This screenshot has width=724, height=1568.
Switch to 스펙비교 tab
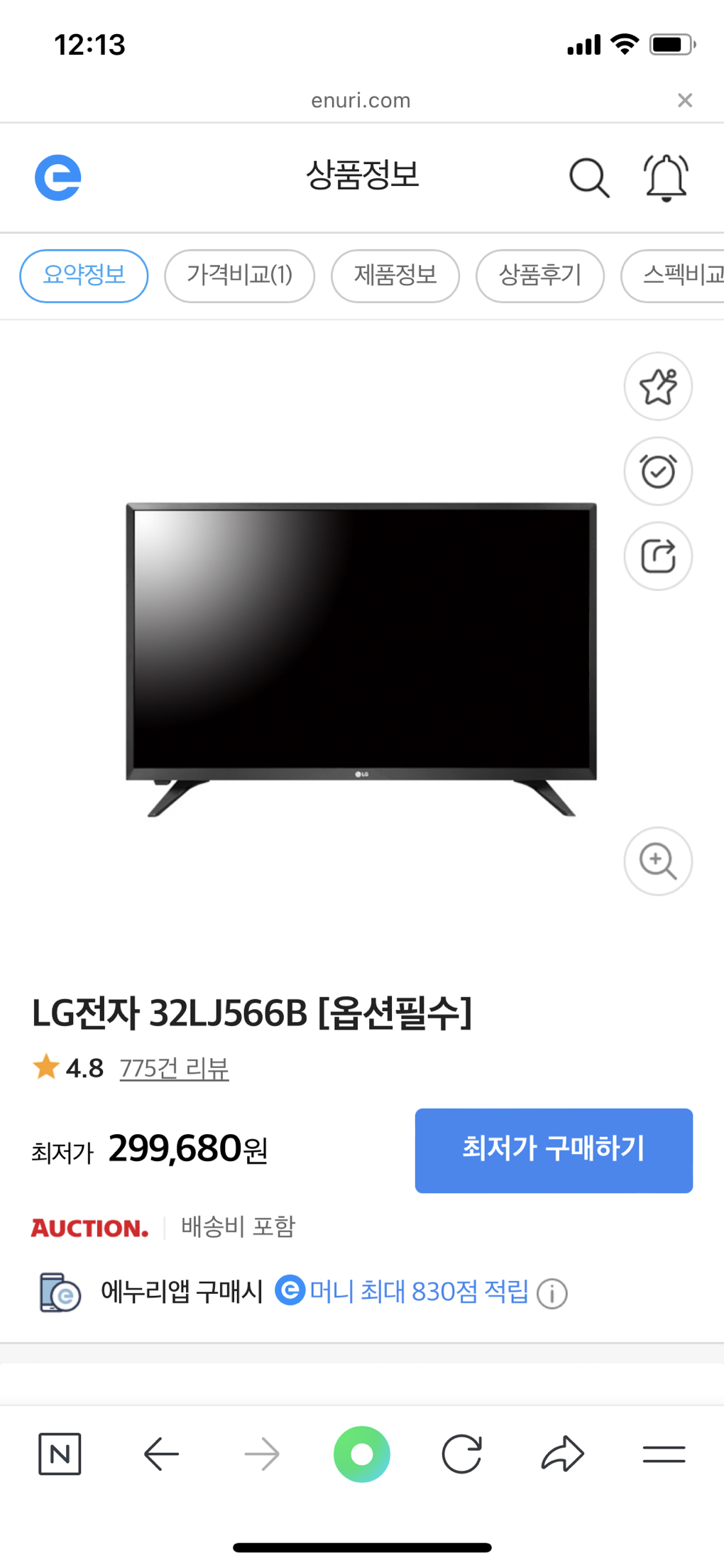(x=673, y=276)
